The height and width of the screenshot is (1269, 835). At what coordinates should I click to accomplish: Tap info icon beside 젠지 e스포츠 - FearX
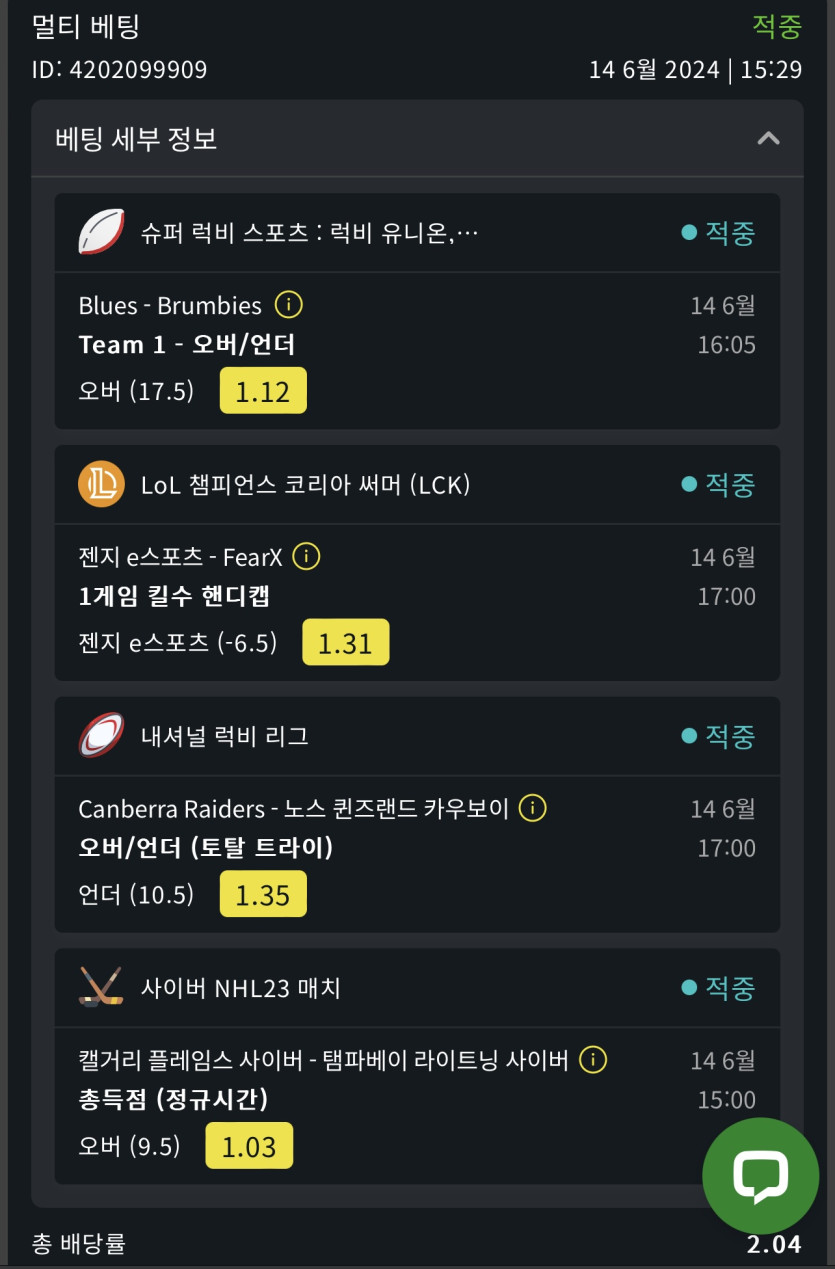pyautogui.click(x=306, y=556)
